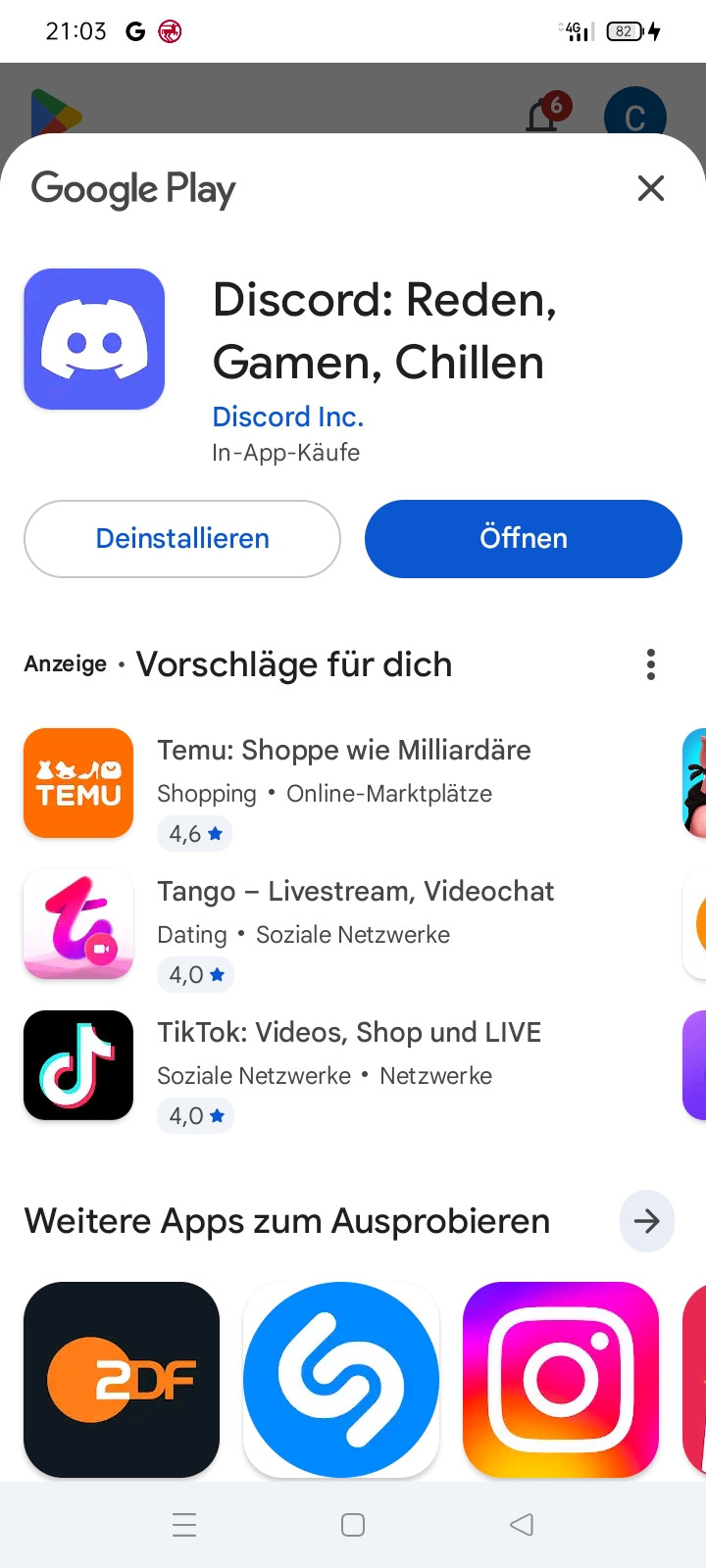Go to the home screen
This screenshot has height=1568, width=706.
point(353,1525)
